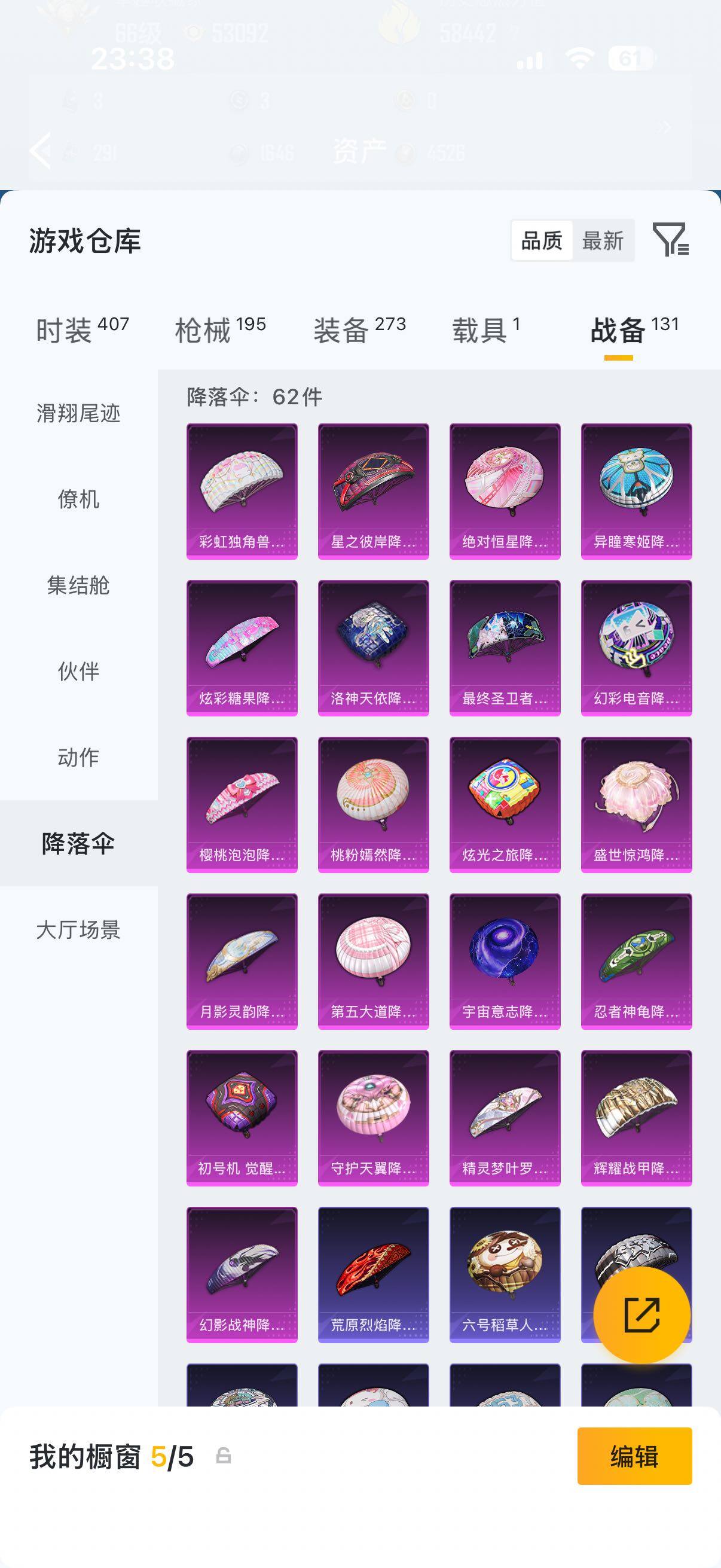This screenshot has height=1568, width=721.
Task: Open the 彩虹独角兽 parachute item
Action: coord(242,491)
